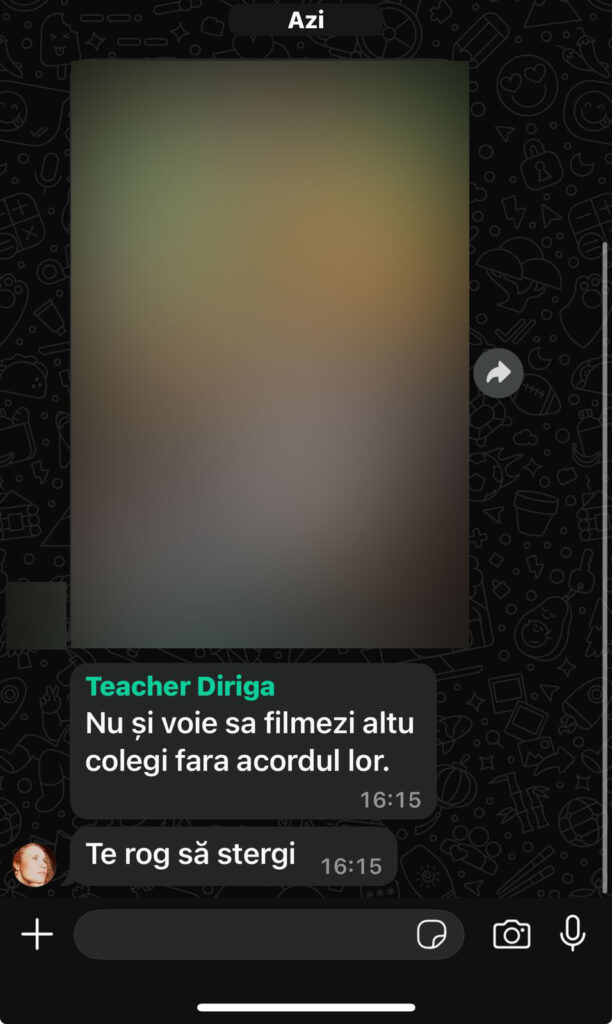
Task: Focus the message text field
Action: point(240,935)
